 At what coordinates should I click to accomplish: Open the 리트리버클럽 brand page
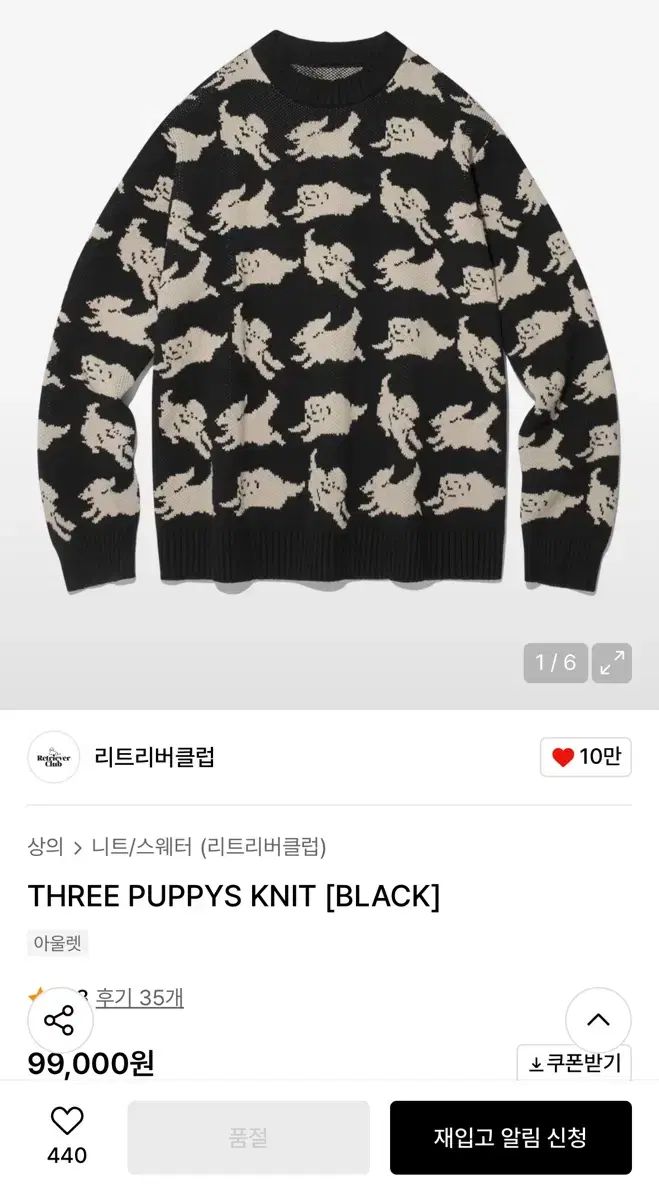tap(154, 757)
